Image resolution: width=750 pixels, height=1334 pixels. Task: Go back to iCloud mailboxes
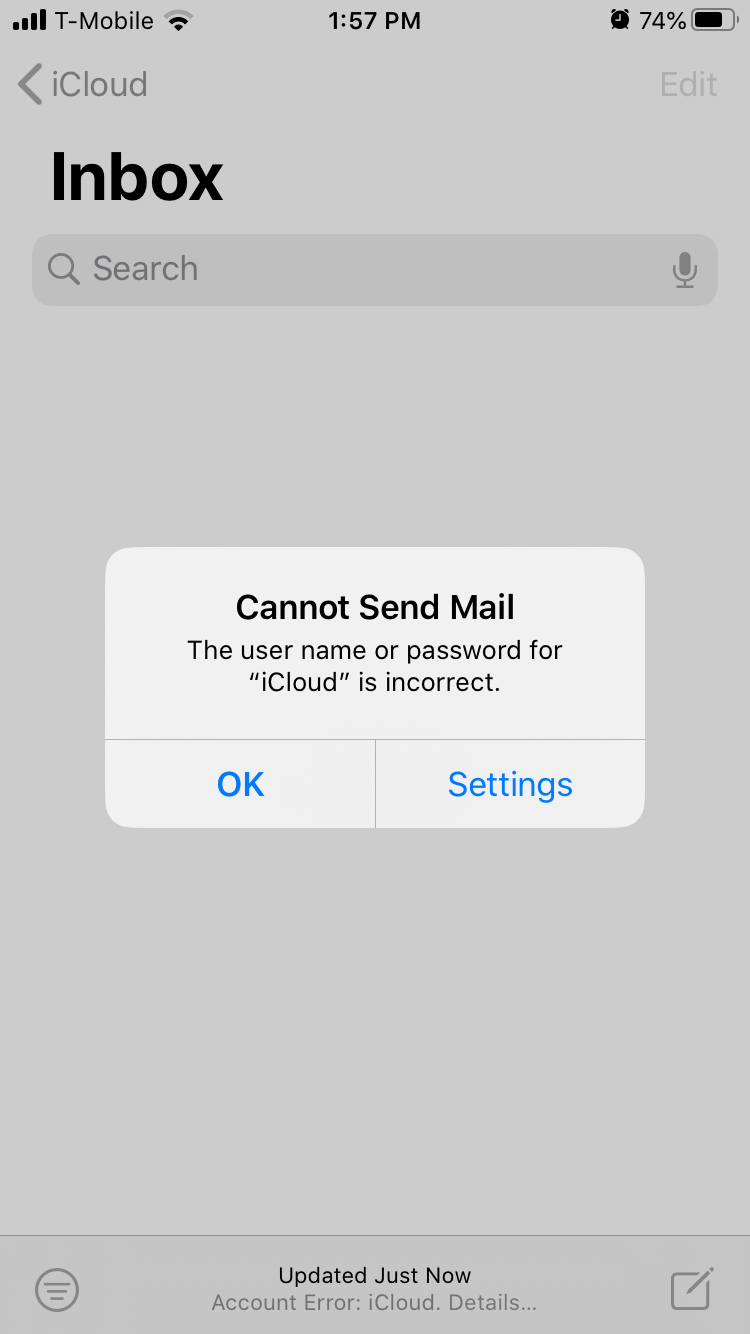point(83,84)
